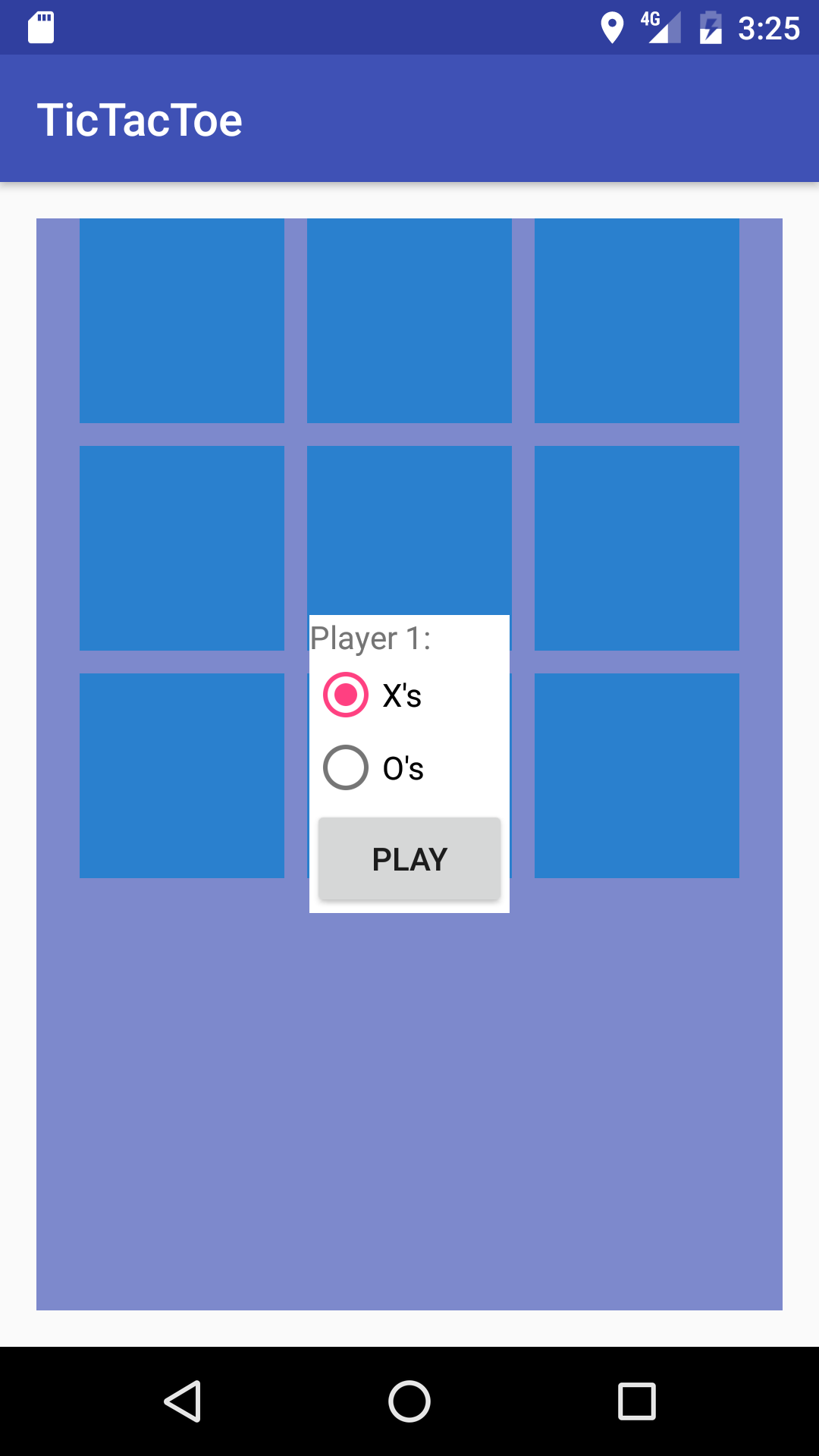Go back with the navigation bar arrow
Viewport: 819px width, 1456px height.
183,1401
